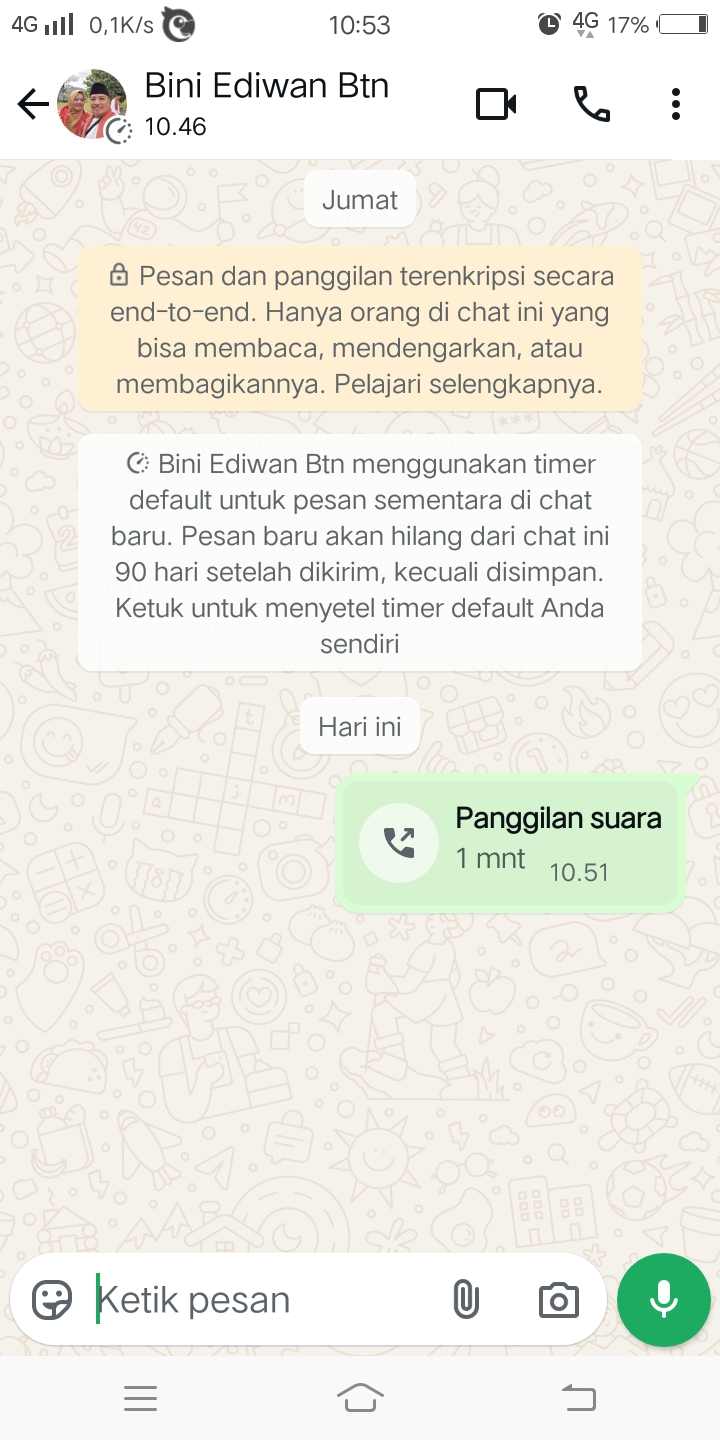Screen dimensions: 720x1440
Task: Start a voice call with Bini Ediwan Btn
Action: point(591,104)
